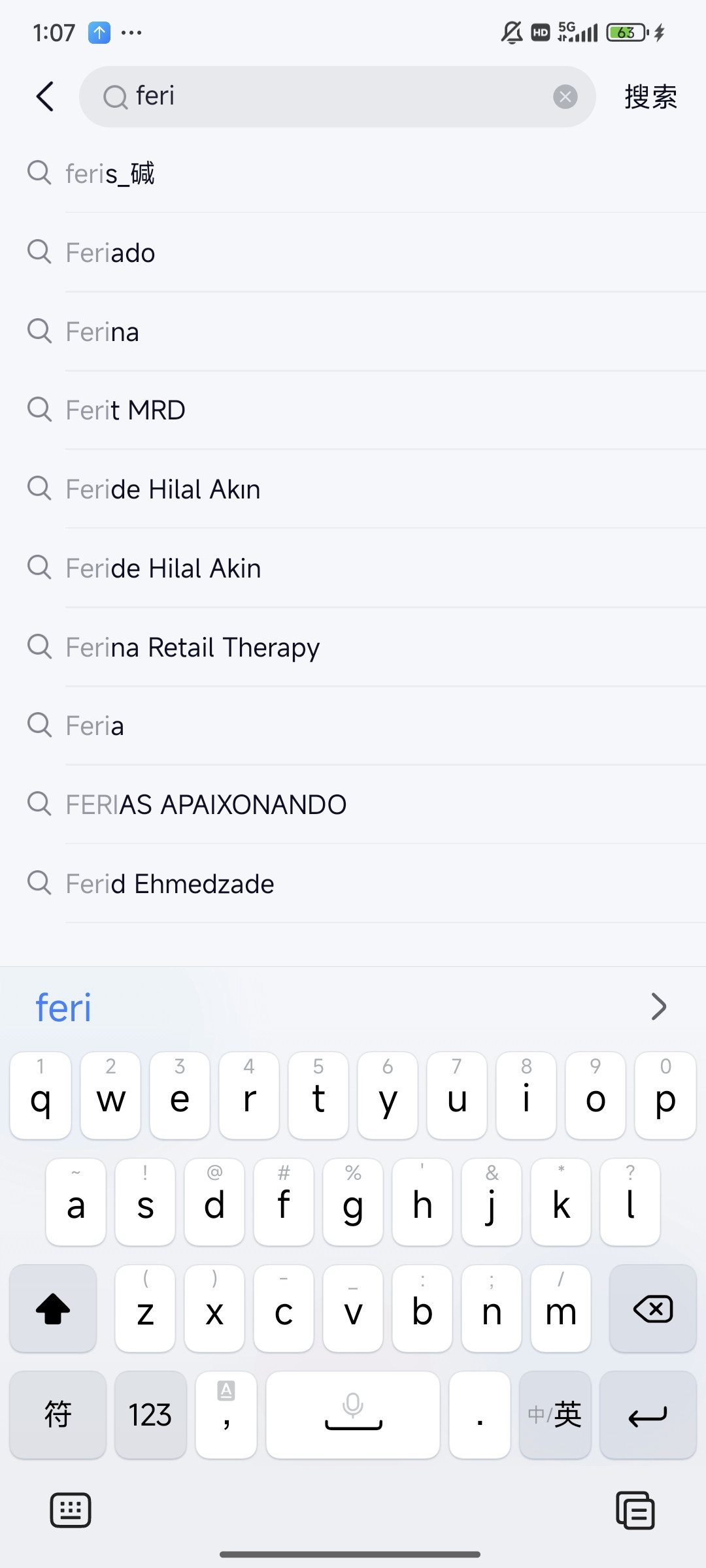Select Feride Hilal Akın with dotless ı
This screenshot has width=706, height=1568.
163,489
